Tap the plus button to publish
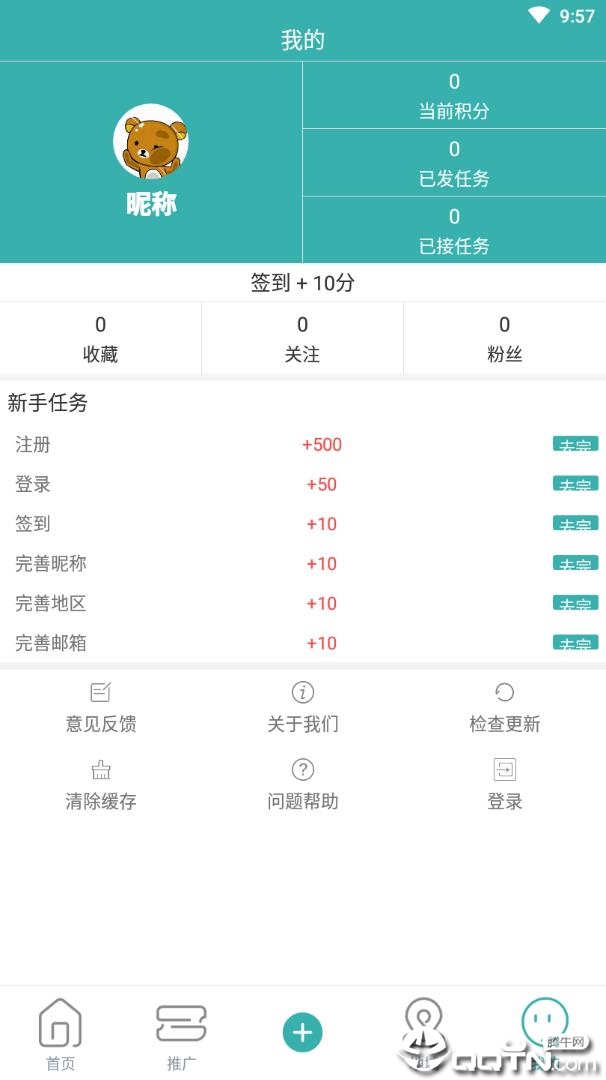 [303, 1032]
